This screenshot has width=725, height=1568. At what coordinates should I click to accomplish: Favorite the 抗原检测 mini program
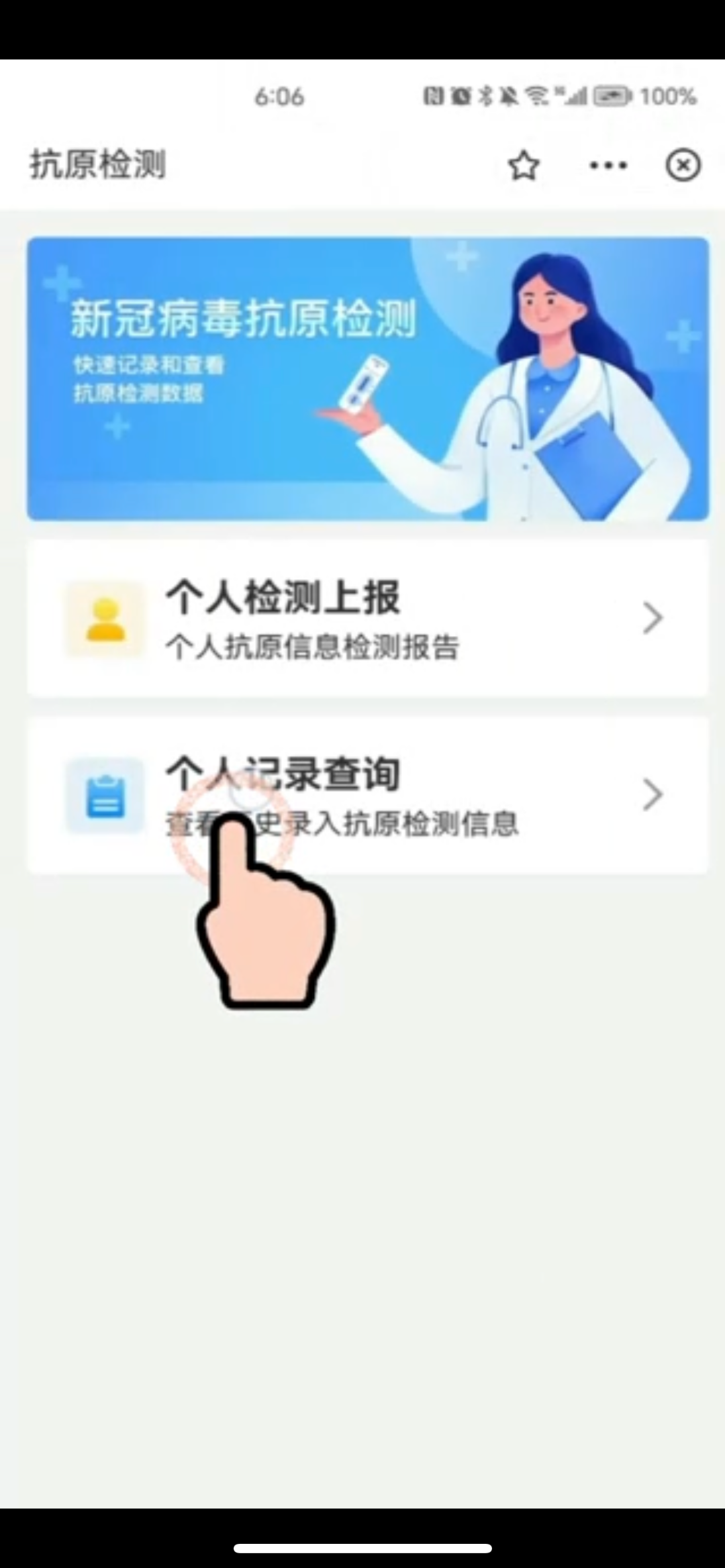(524, 166)
